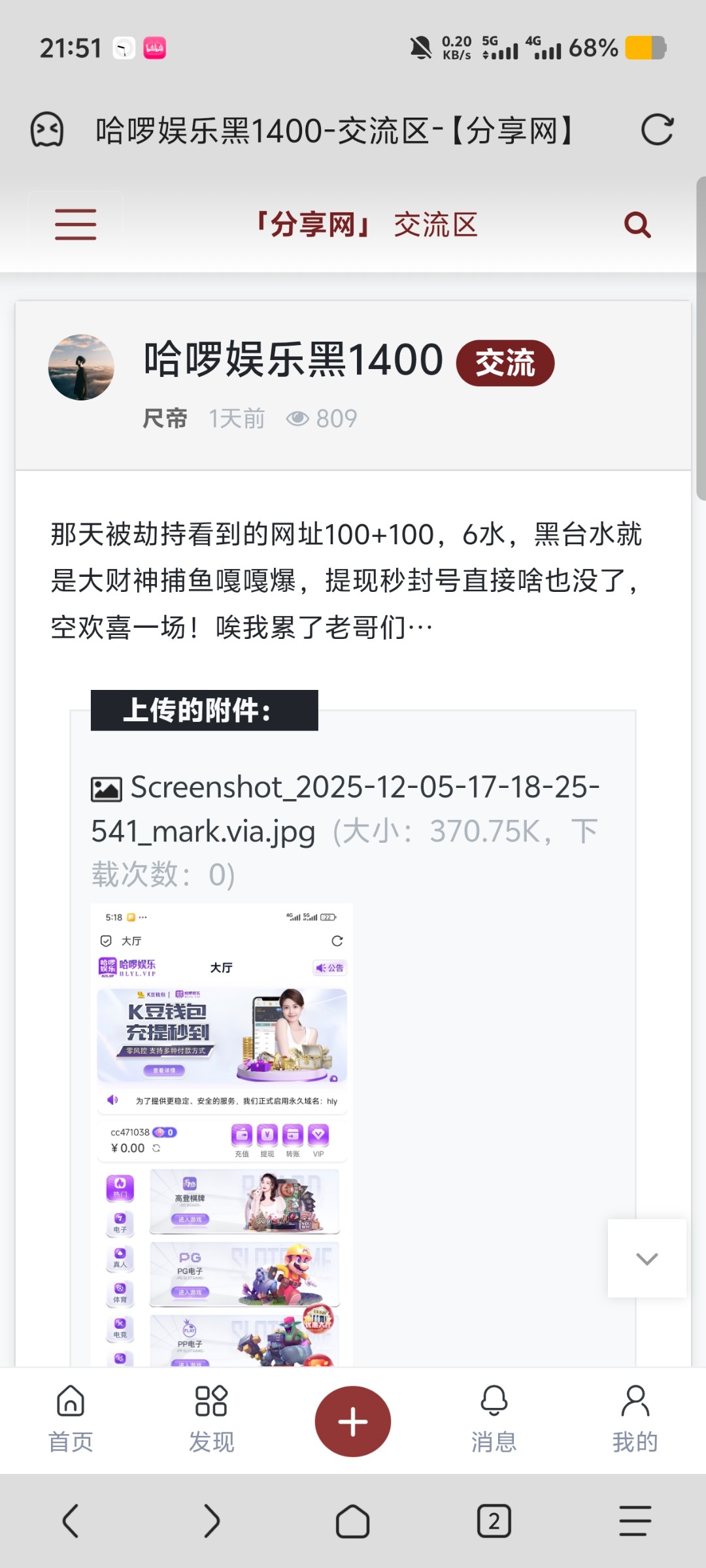Open the 「分享网」 site title link
The image size is (706, 1568).
coord(314,225)
